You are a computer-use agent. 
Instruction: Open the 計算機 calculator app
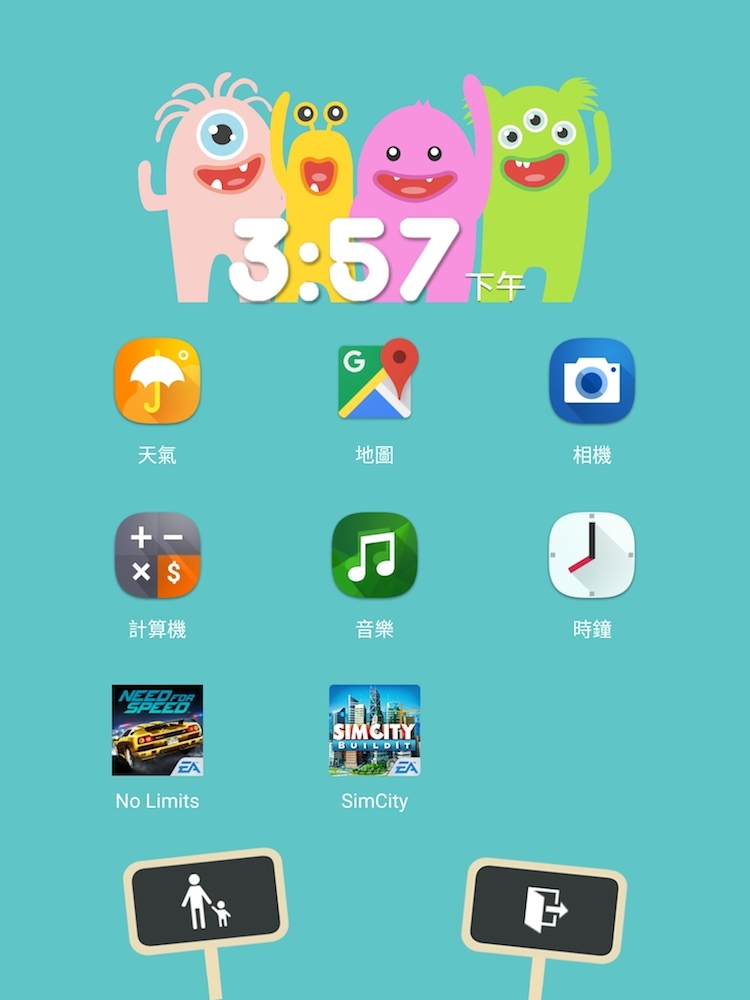click(x=158, y=556)
